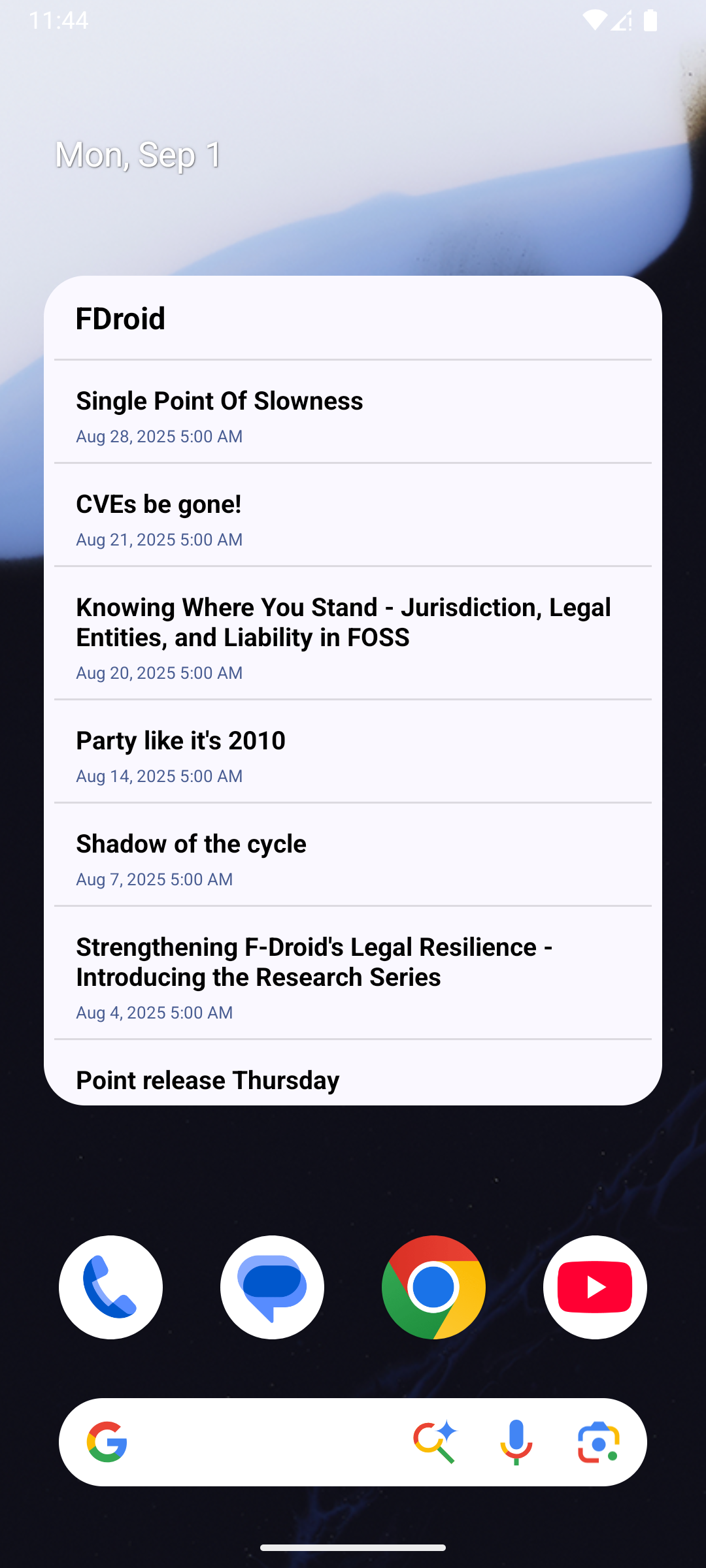Open Party like it's 2010 entry

[x=352, y=753]
